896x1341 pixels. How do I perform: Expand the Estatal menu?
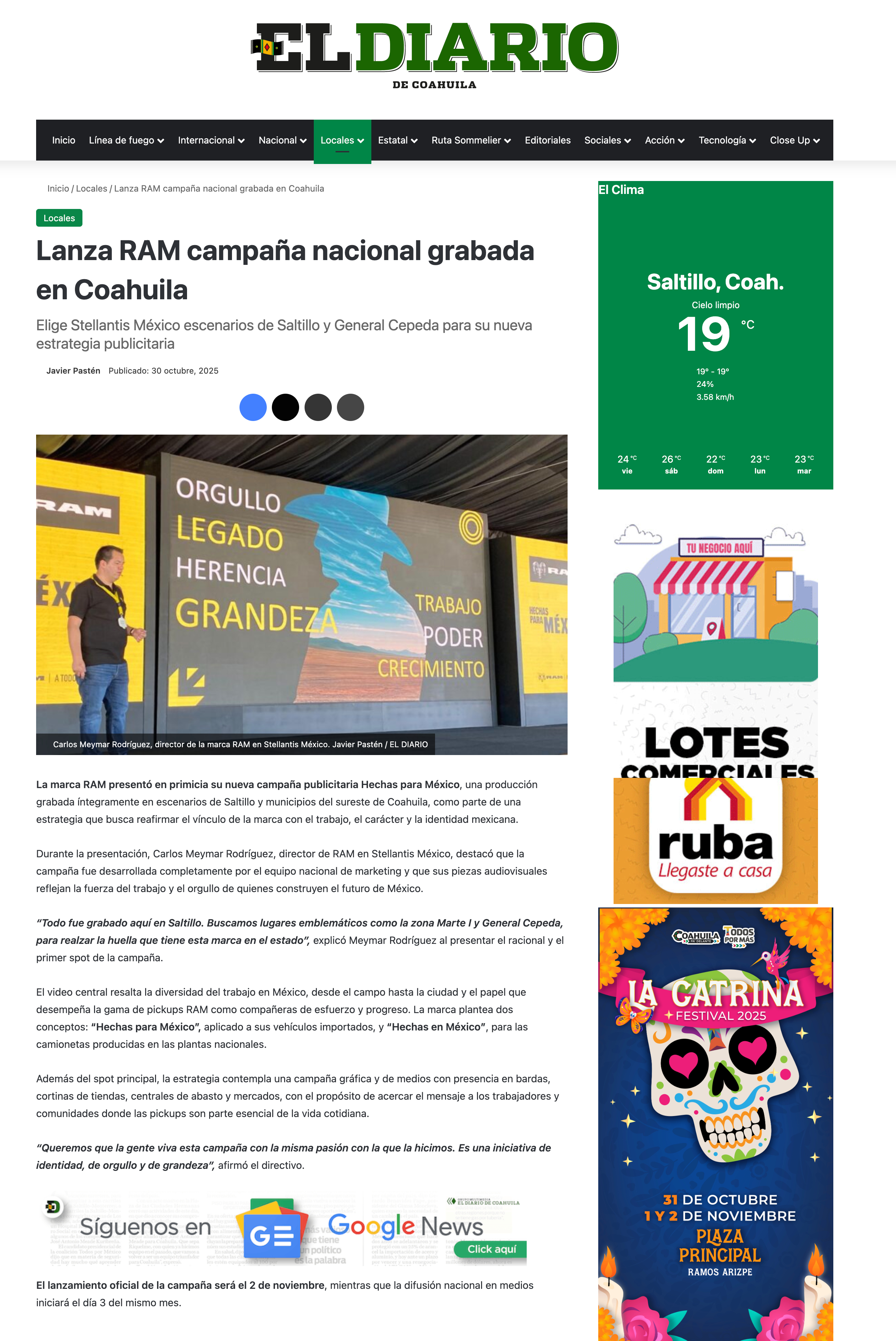pos(398,140)
